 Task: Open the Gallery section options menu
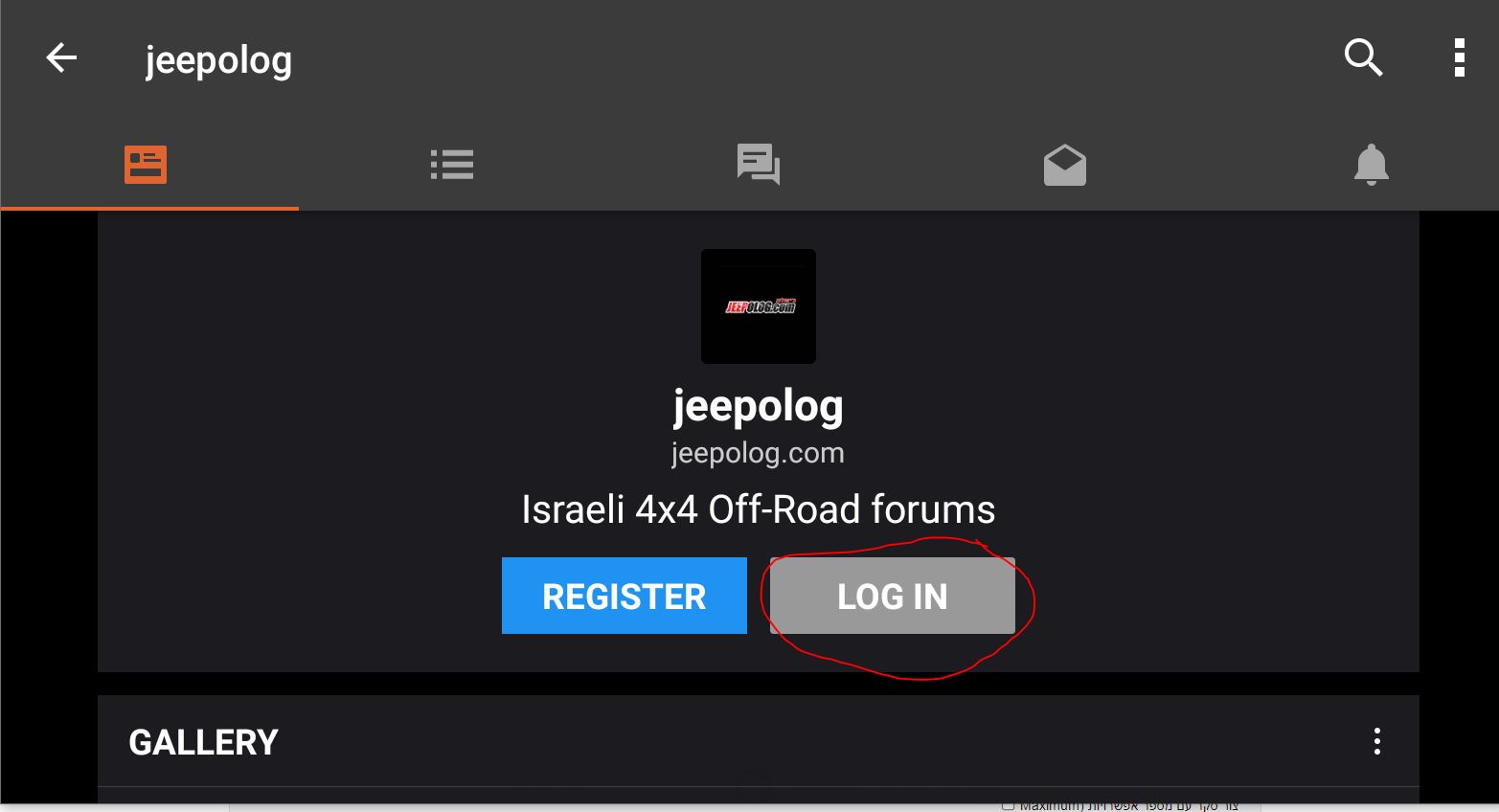[1376, 741]
